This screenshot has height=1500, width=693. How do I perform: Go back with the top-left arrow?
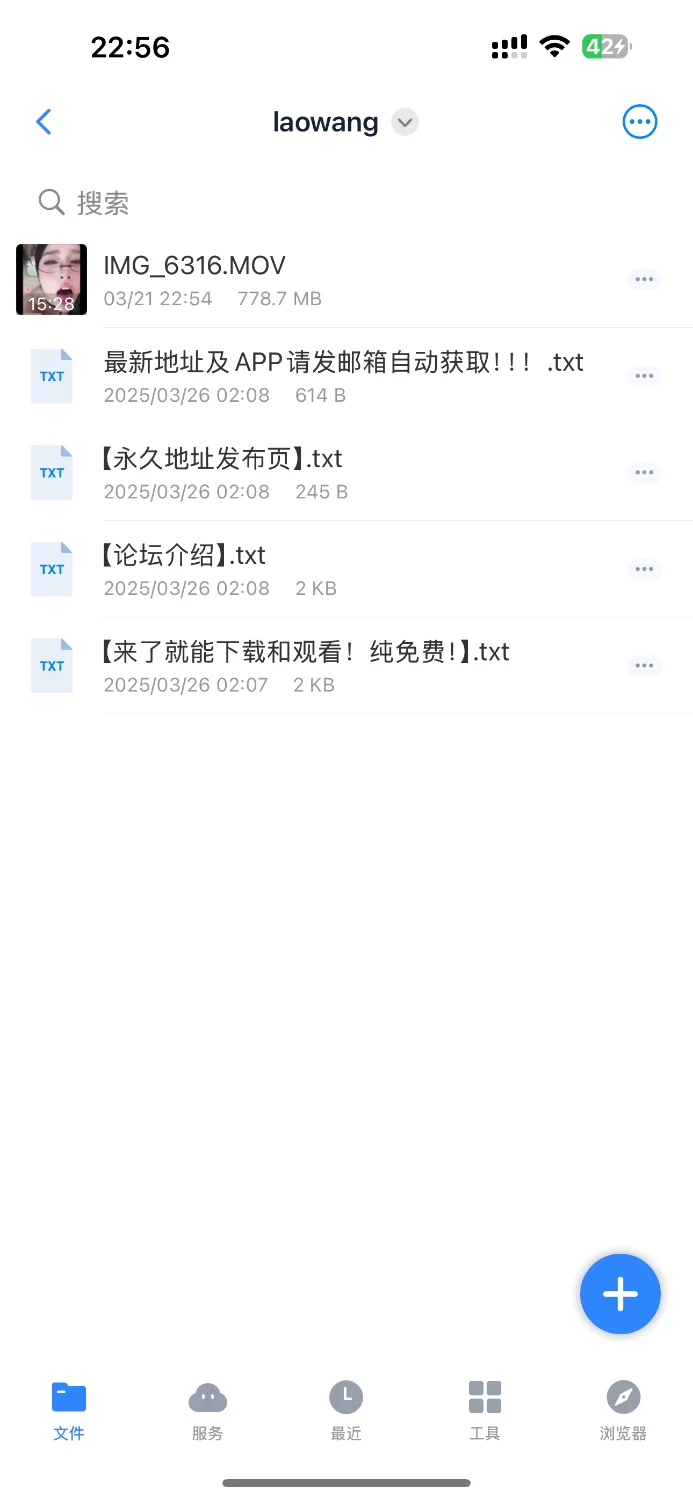click(43, 122)
